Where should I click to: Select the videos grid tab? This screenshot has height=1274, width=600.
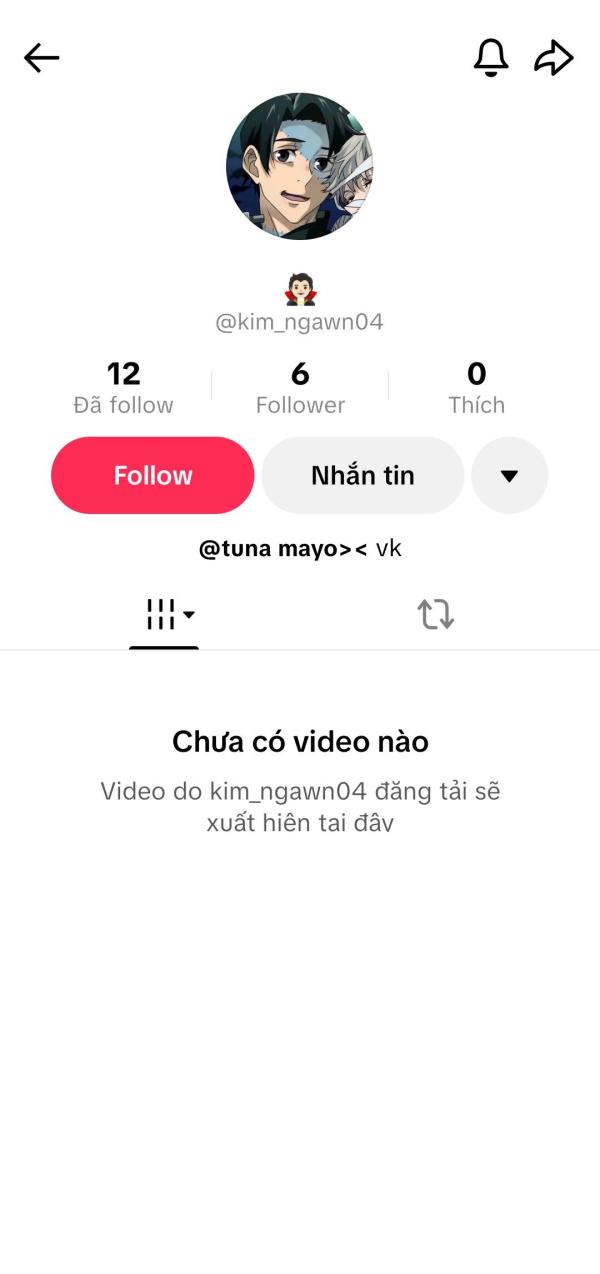(x=164, y=615)
